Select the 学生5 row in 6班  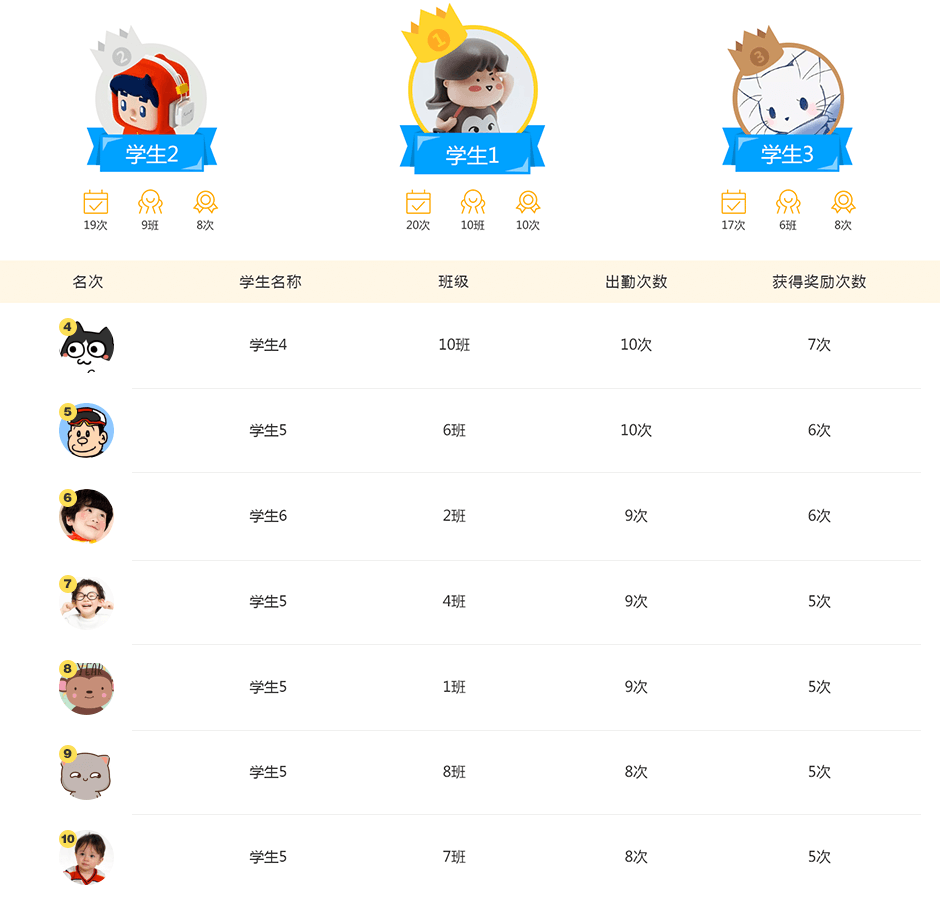pos(268,431)
